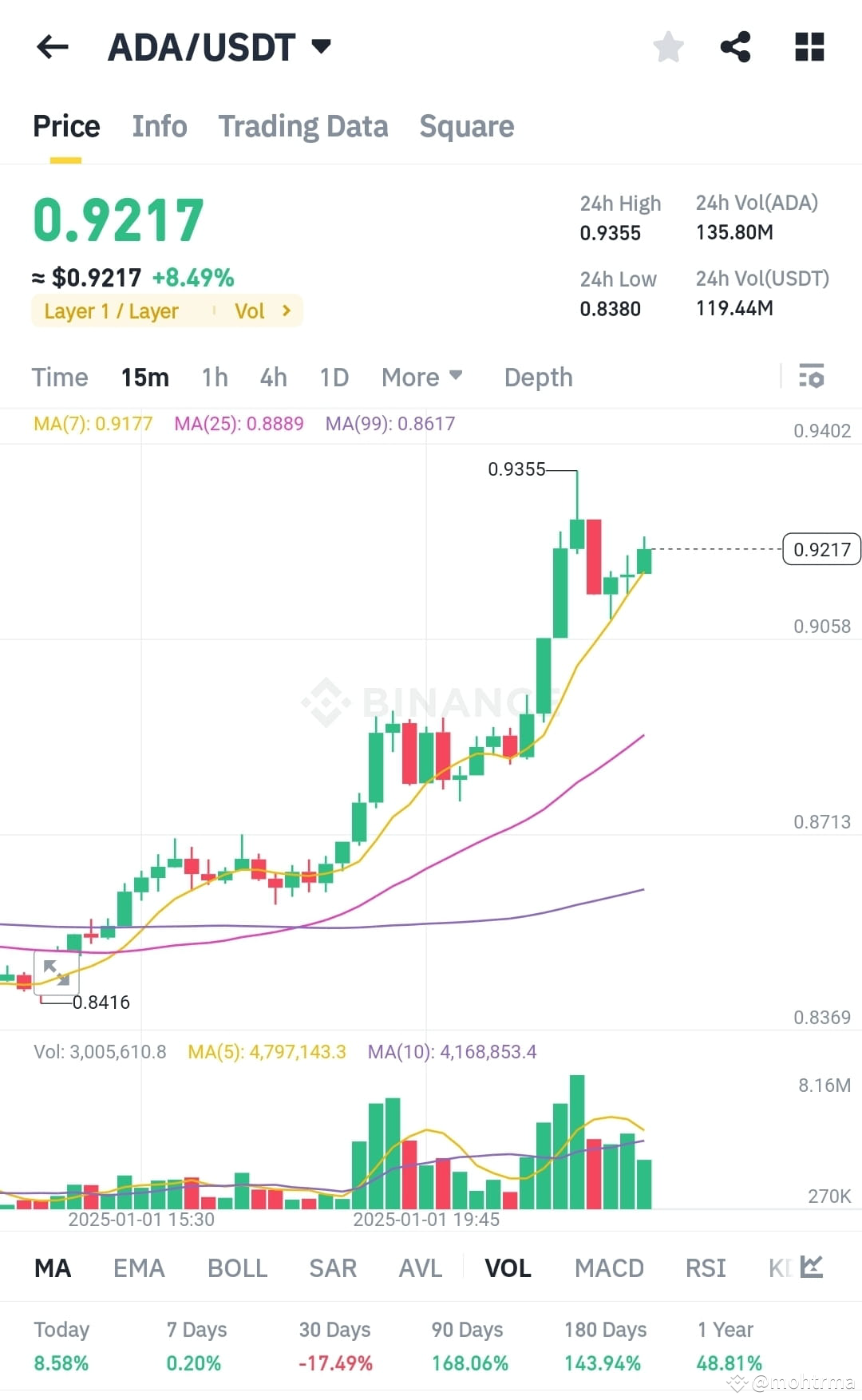Open the markets grid view icon
This screenshot has width=862, height=1400.
pyautogui.click(x=809, y=46)
